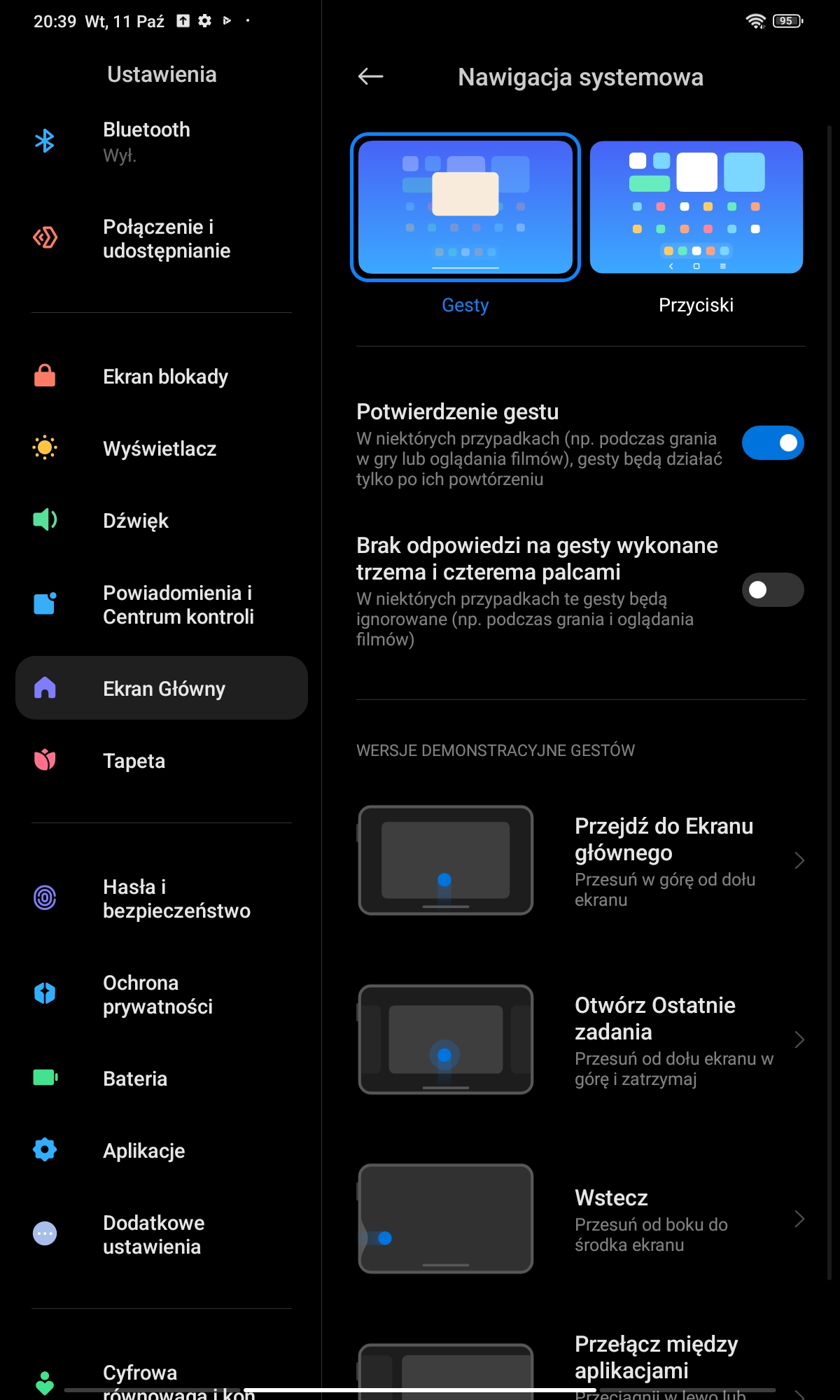Enable Brak odpowiedzi na gesty toggle

click(773, 590)
